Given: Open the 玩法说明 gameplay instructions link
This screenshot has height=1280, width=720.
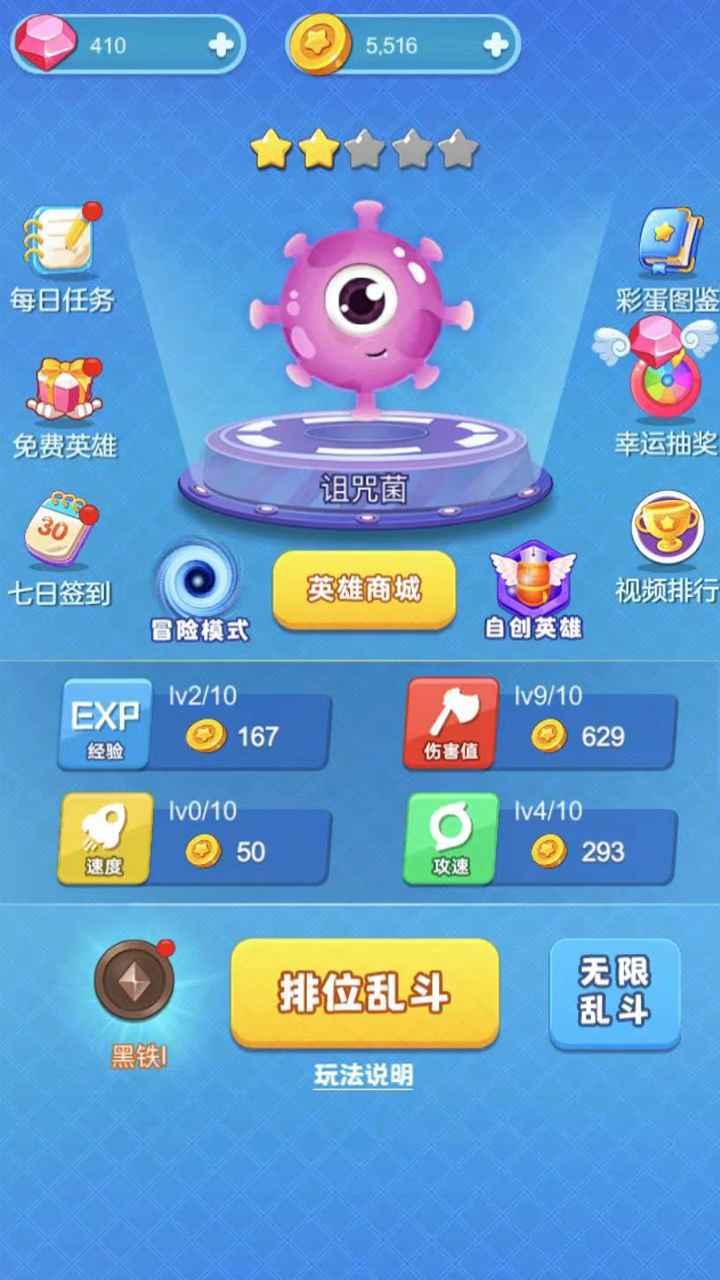Looking at the screenshot, I should (x=363, y=1077).
